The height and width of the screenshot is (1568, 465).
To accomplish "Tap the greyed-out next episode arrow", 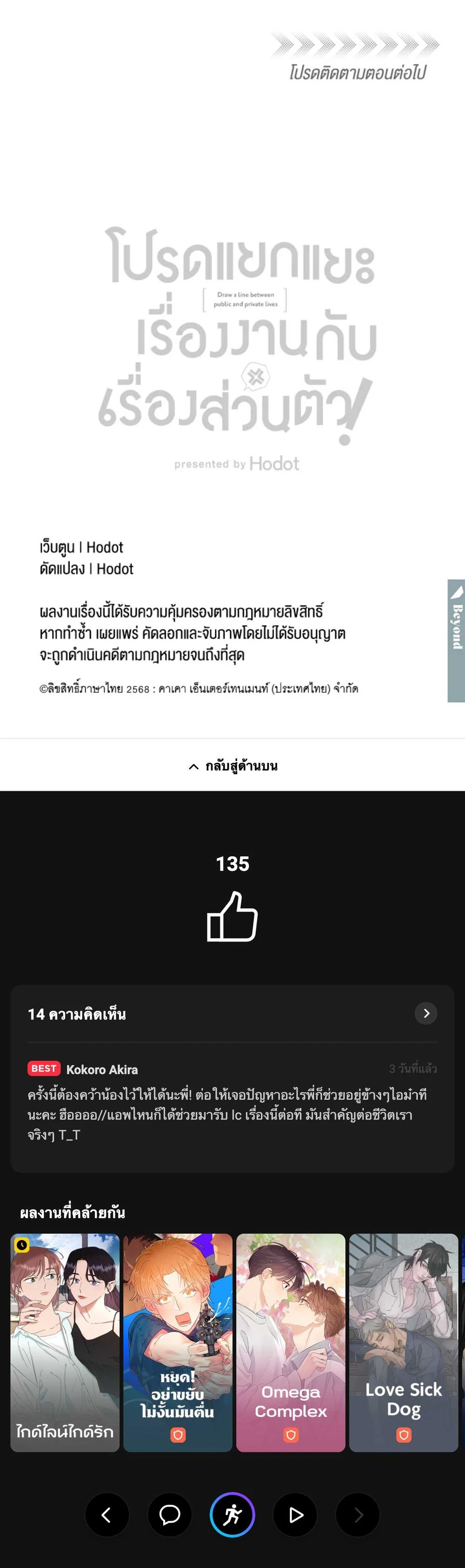I will click(x=358, y=1514).
